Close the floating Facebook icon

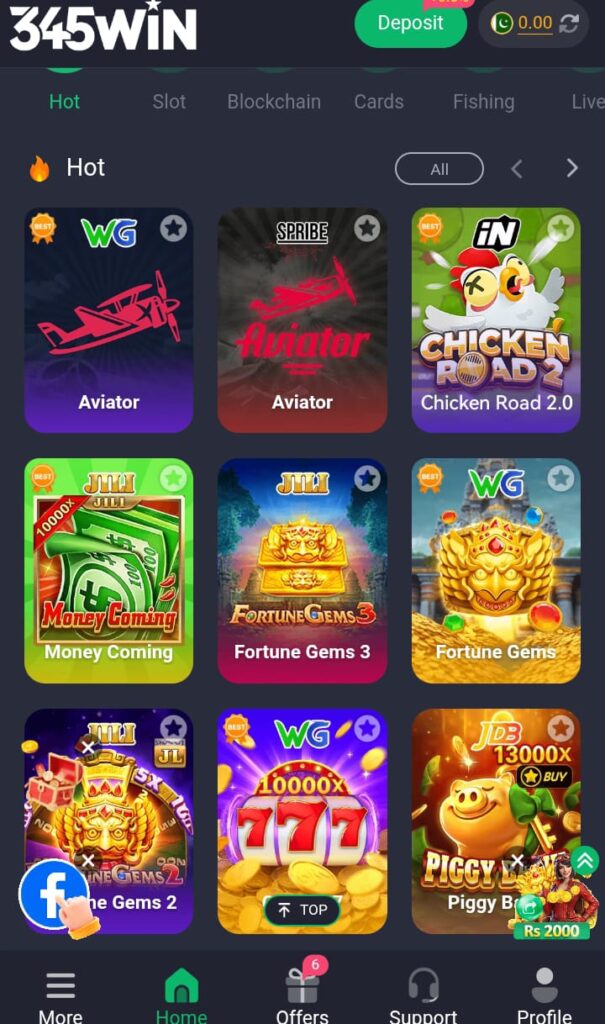tap(88, 860)
